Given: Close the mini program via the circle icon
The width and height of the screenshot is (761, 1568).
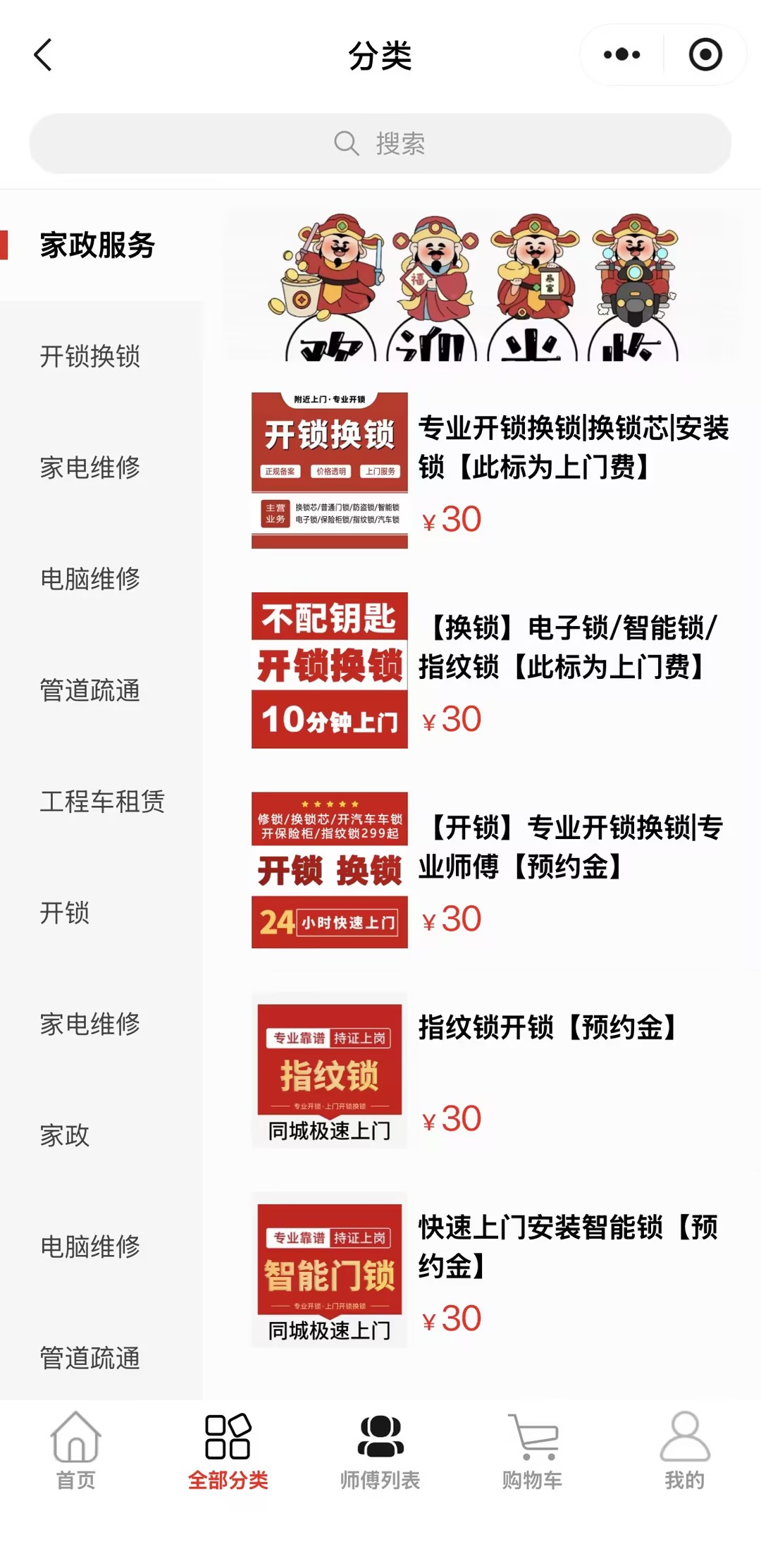Looking at the screenshot, I should tap(705, 55).
